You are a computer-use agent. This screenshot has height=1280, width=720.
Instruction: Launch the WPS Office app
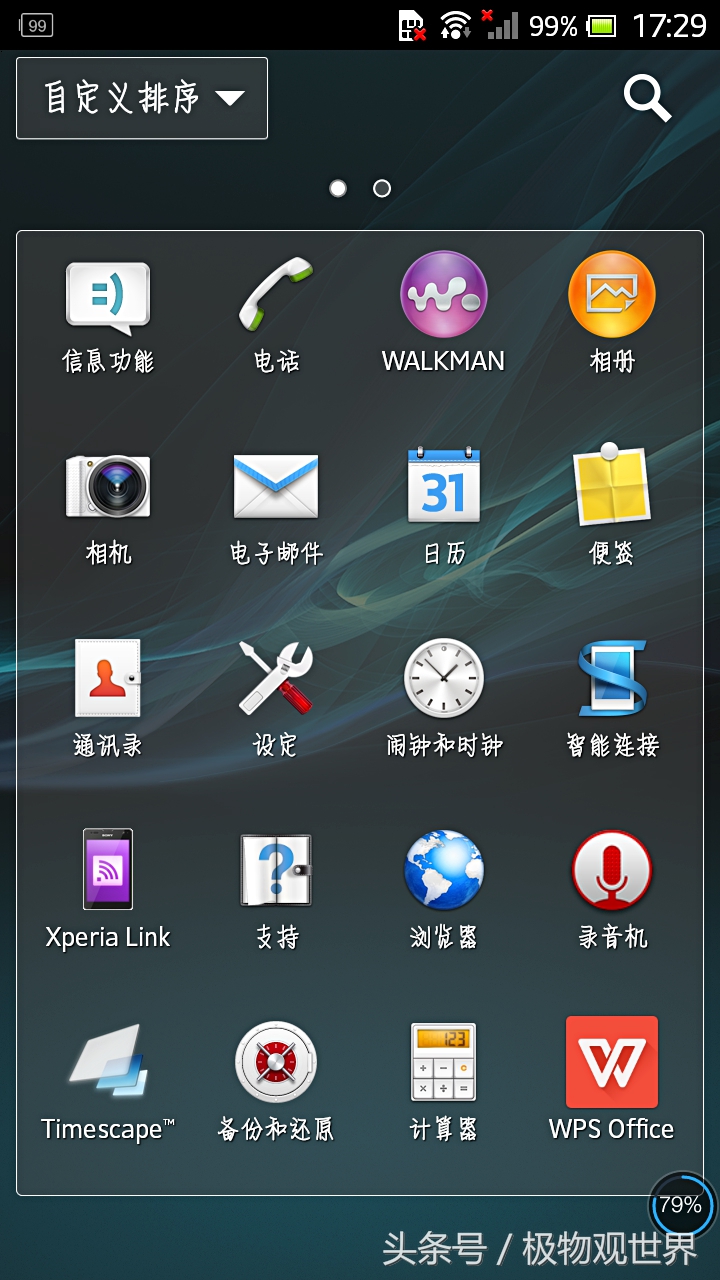(x=611, y=1062)
